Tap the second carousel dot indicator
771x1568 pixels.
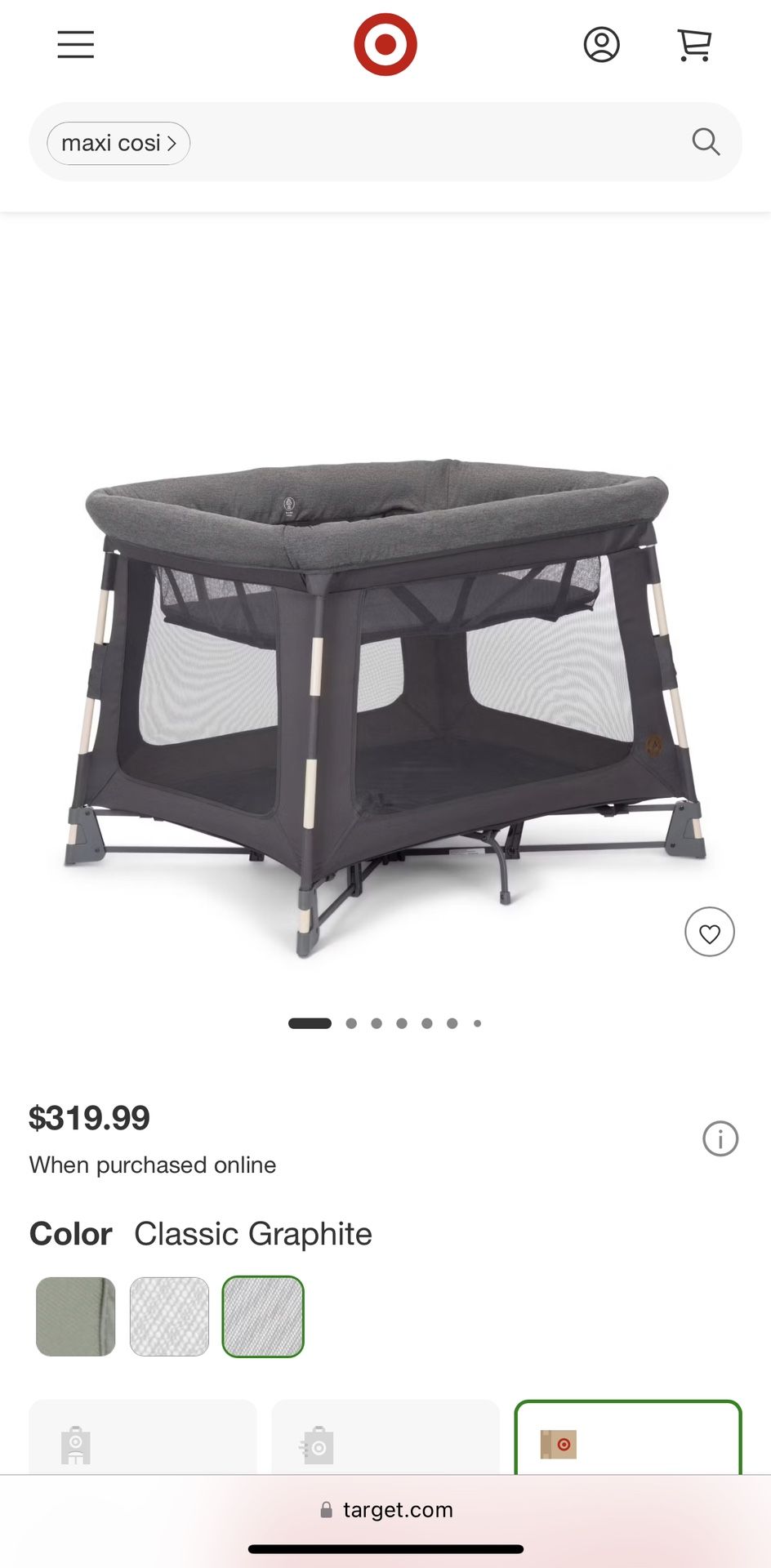[x=351, y=1022]
